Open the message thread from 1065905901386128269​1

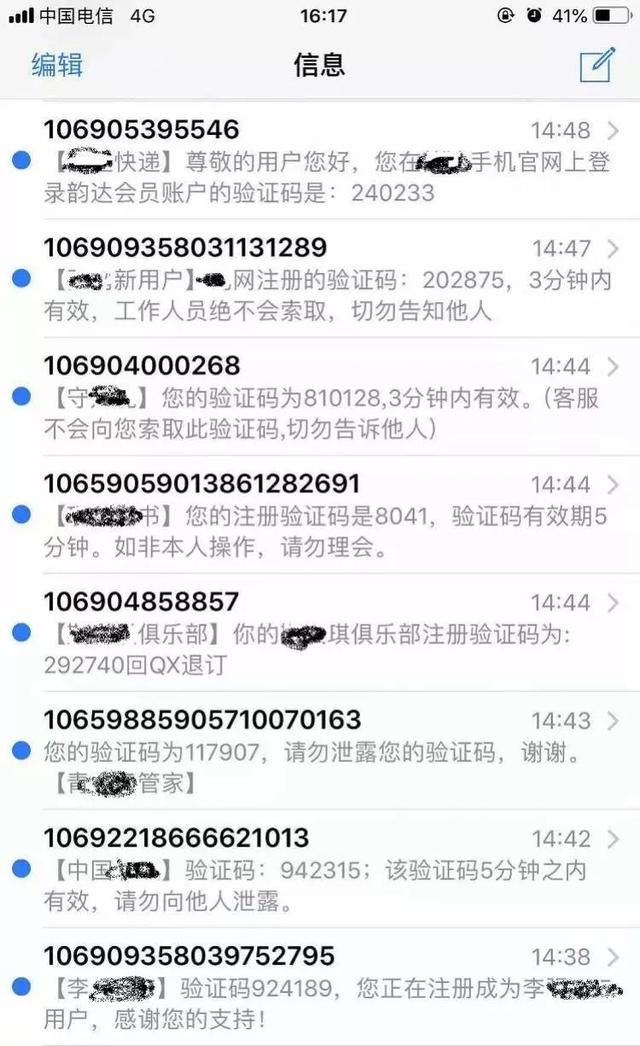pos(320,514)
